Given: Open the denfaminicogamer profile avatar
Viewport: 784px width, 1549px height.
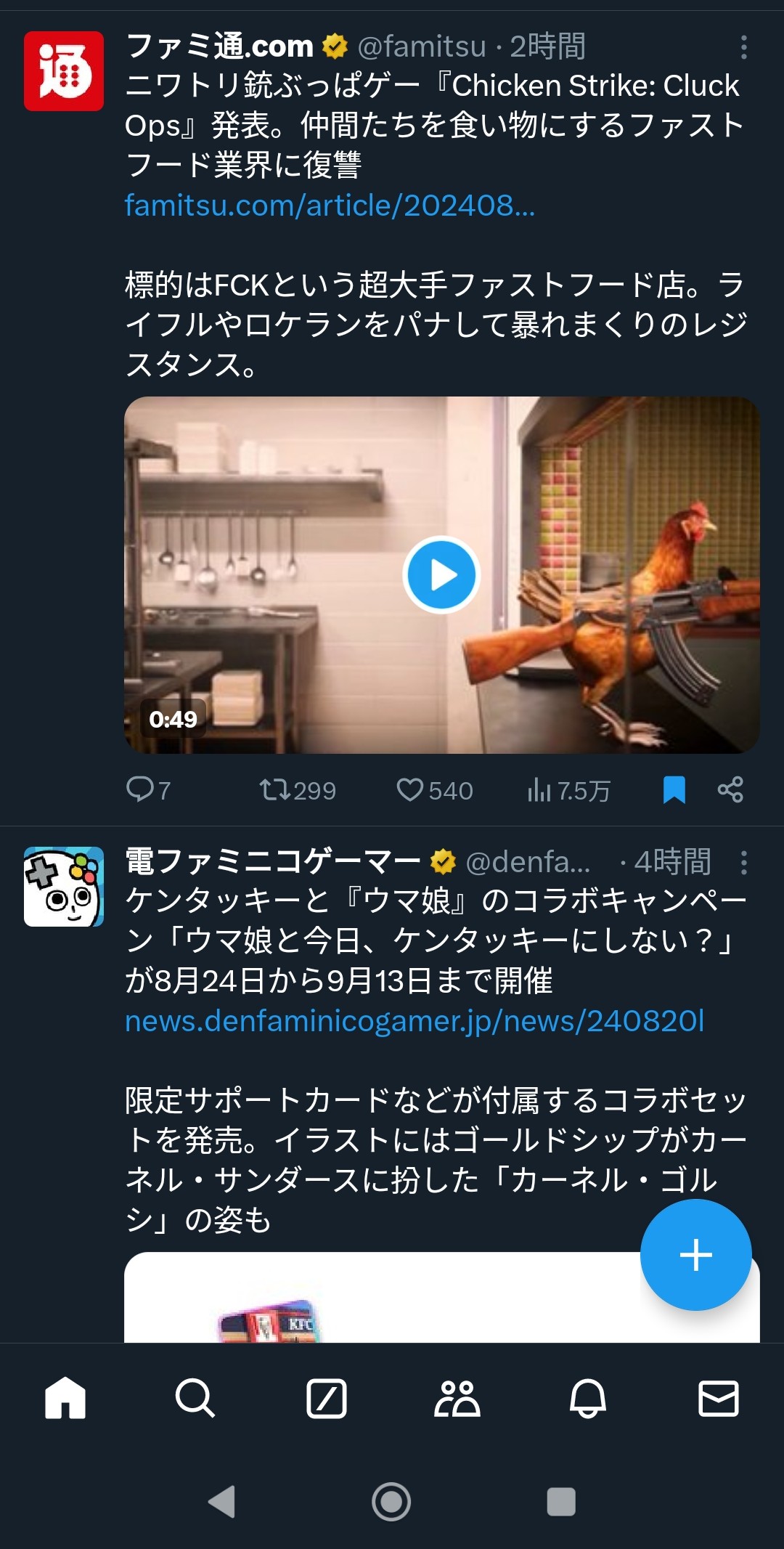Looking at the screenshot, I should click(64, 887).
